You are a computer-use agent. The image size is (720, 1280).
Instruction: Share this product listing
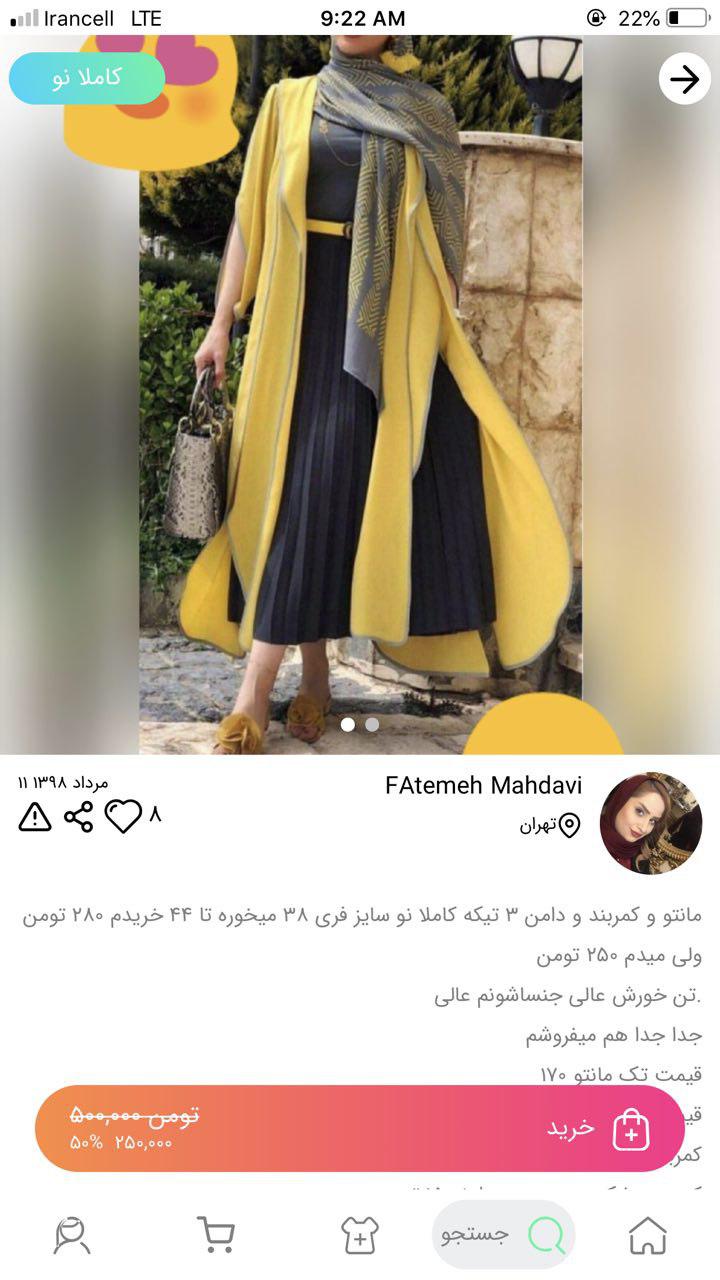point(78,816)
